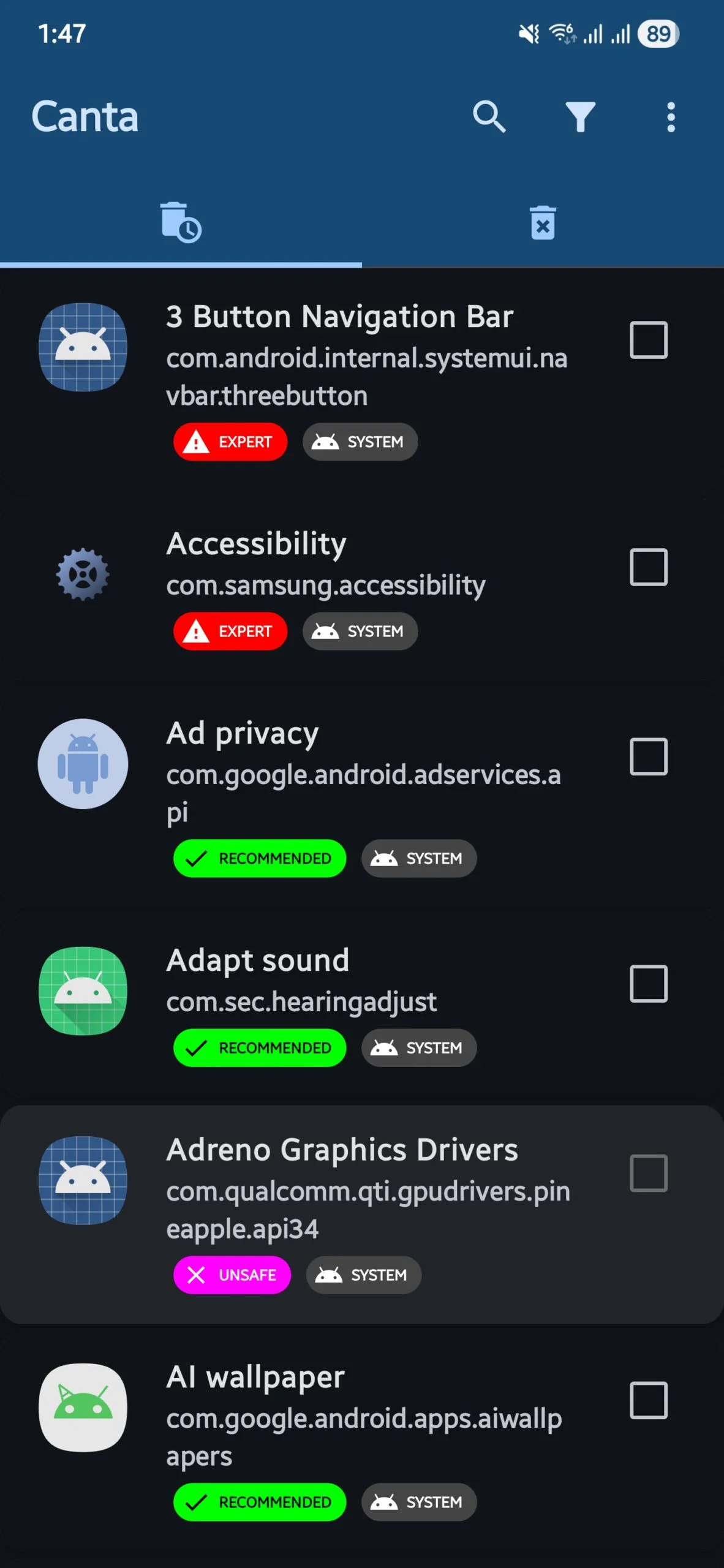Tap the Ad privacy app icon
Image resolution: width=724 pixels, height=1568 pixels.
click(x=83, y=764)
